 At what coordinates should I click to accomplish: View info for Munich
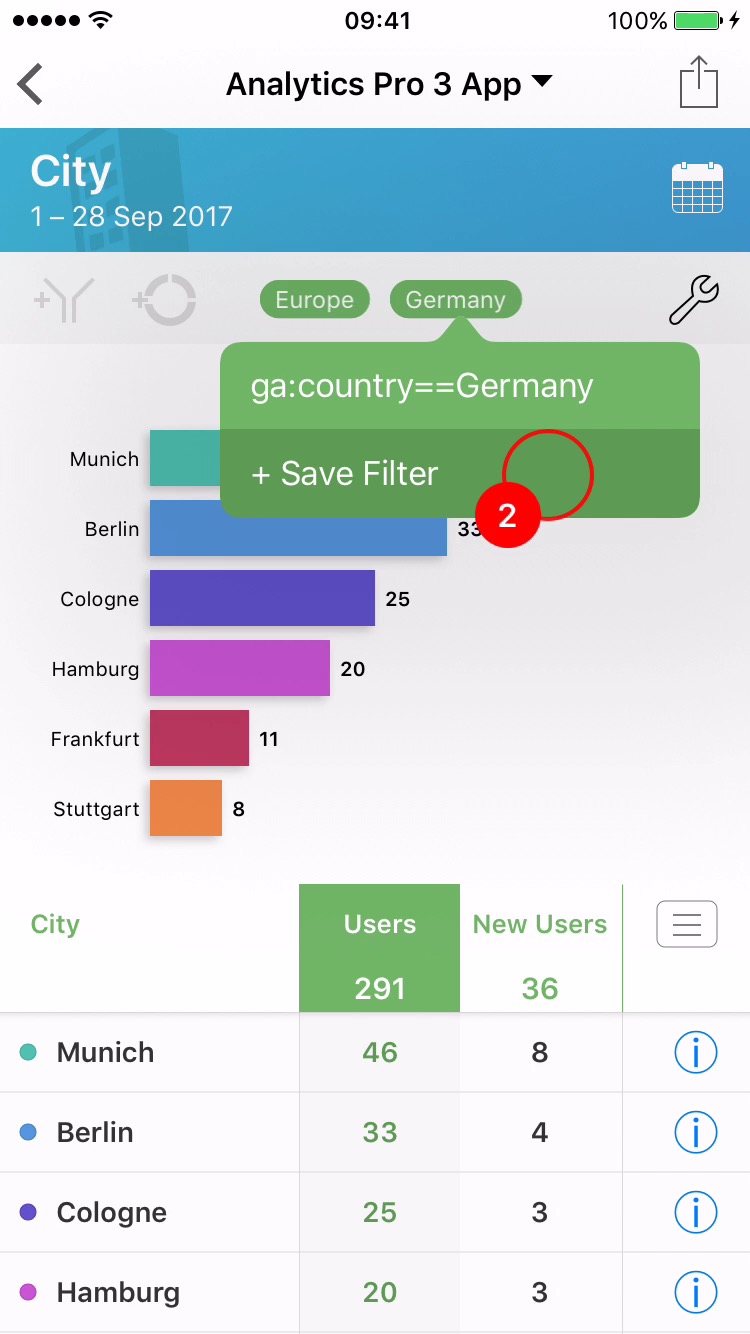click(696, 1052)
